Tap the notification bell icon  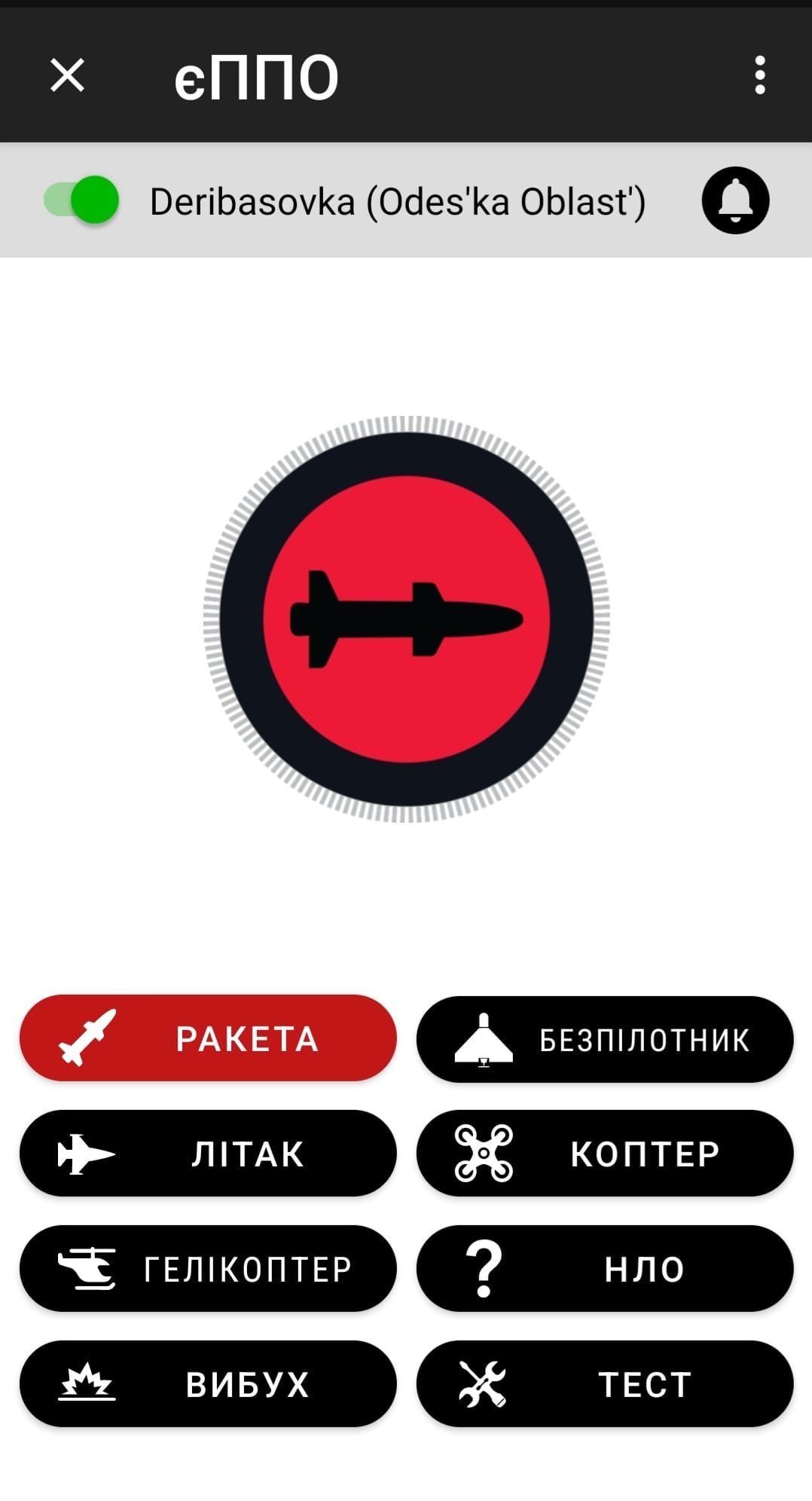pos(735,200)
